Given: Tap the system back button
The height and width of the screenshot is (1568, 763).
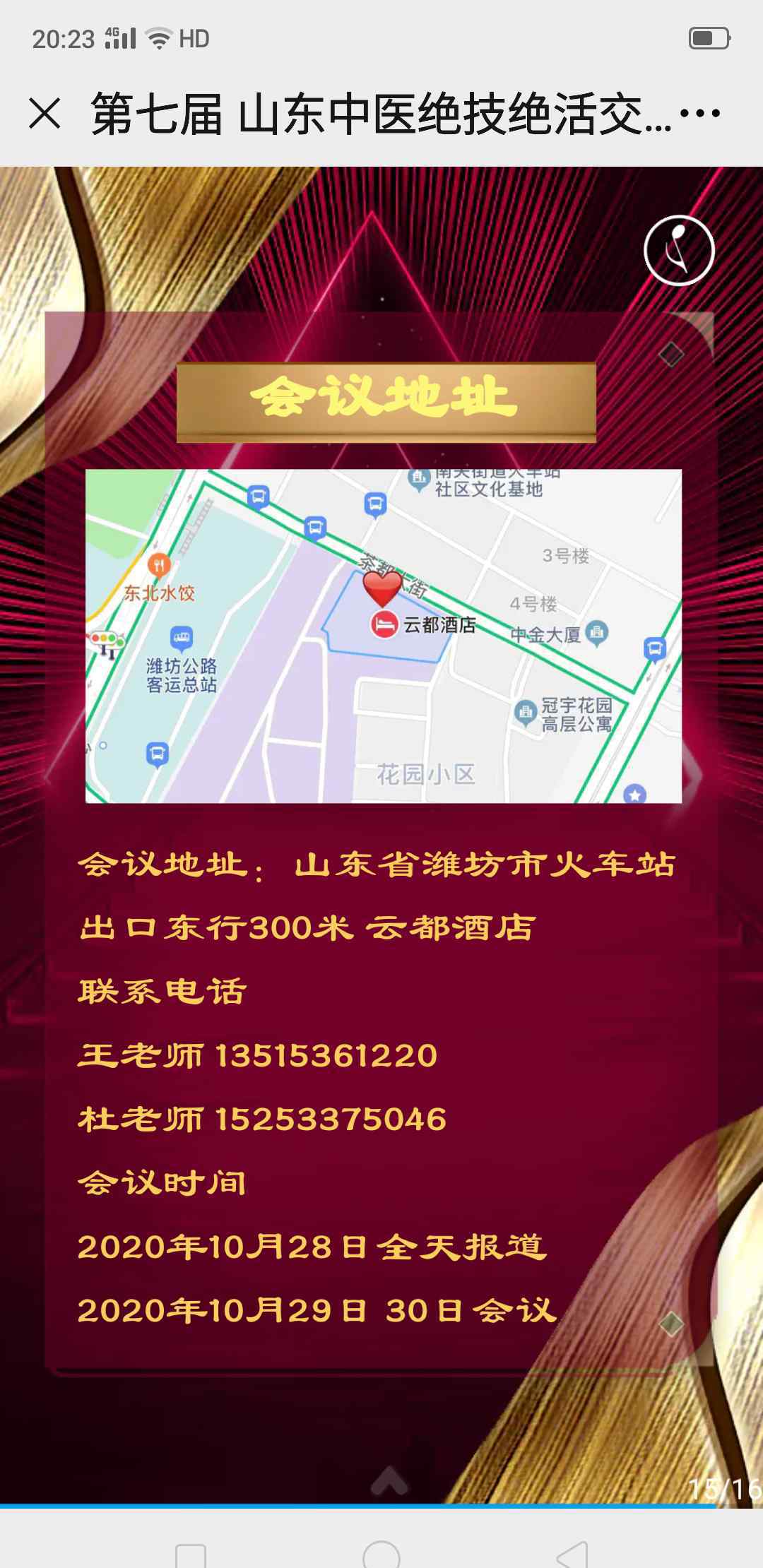Looking at the screenshot, I should [x=572, y=1554].
